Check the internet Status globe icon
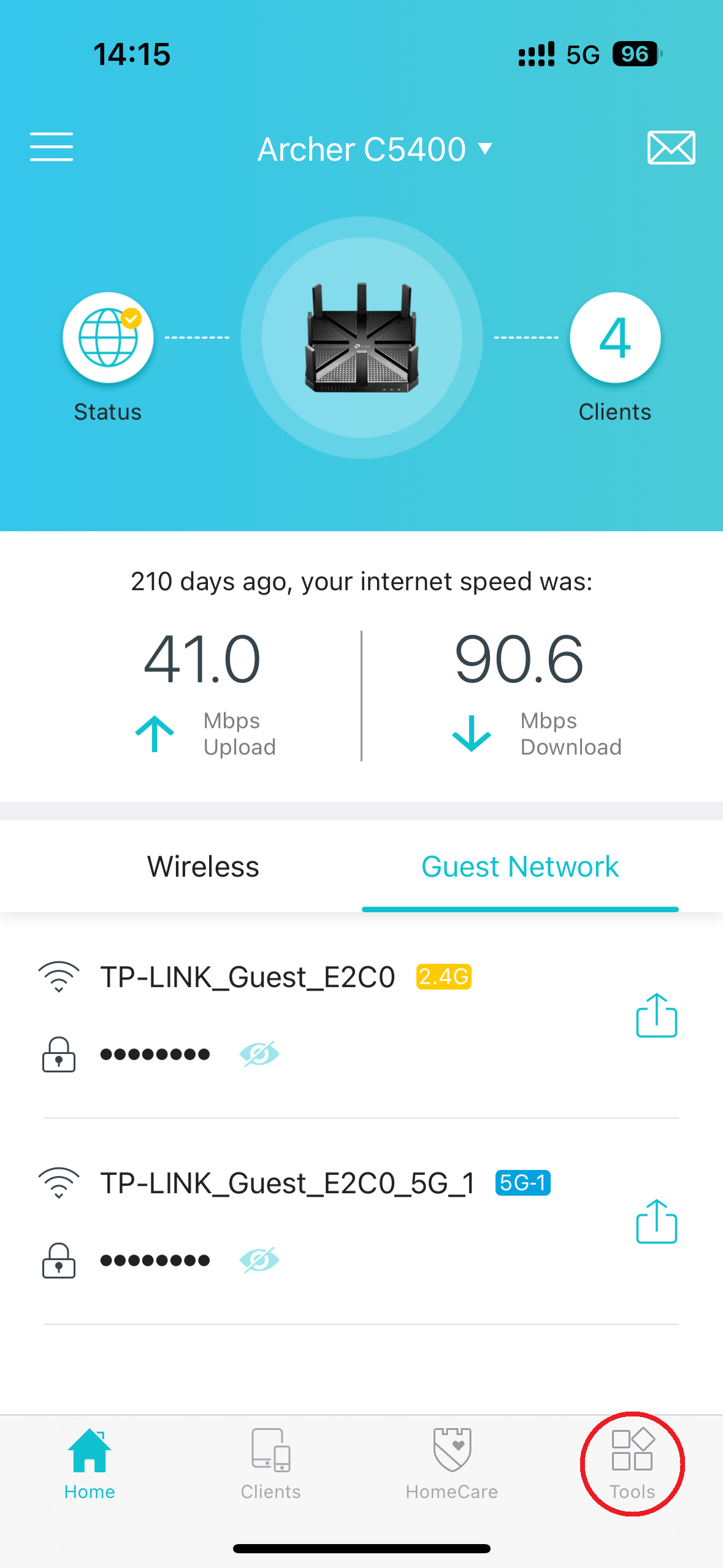 pyautogui.click(x=107, y=338)
